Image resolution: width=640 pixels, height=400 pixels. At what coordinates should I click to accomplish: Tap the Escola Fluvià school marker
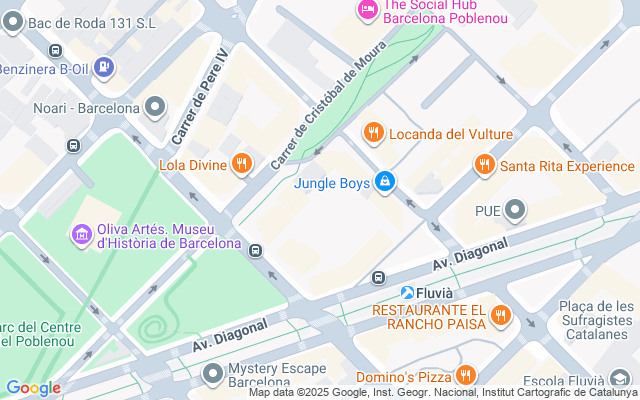[x=620, y=378]
